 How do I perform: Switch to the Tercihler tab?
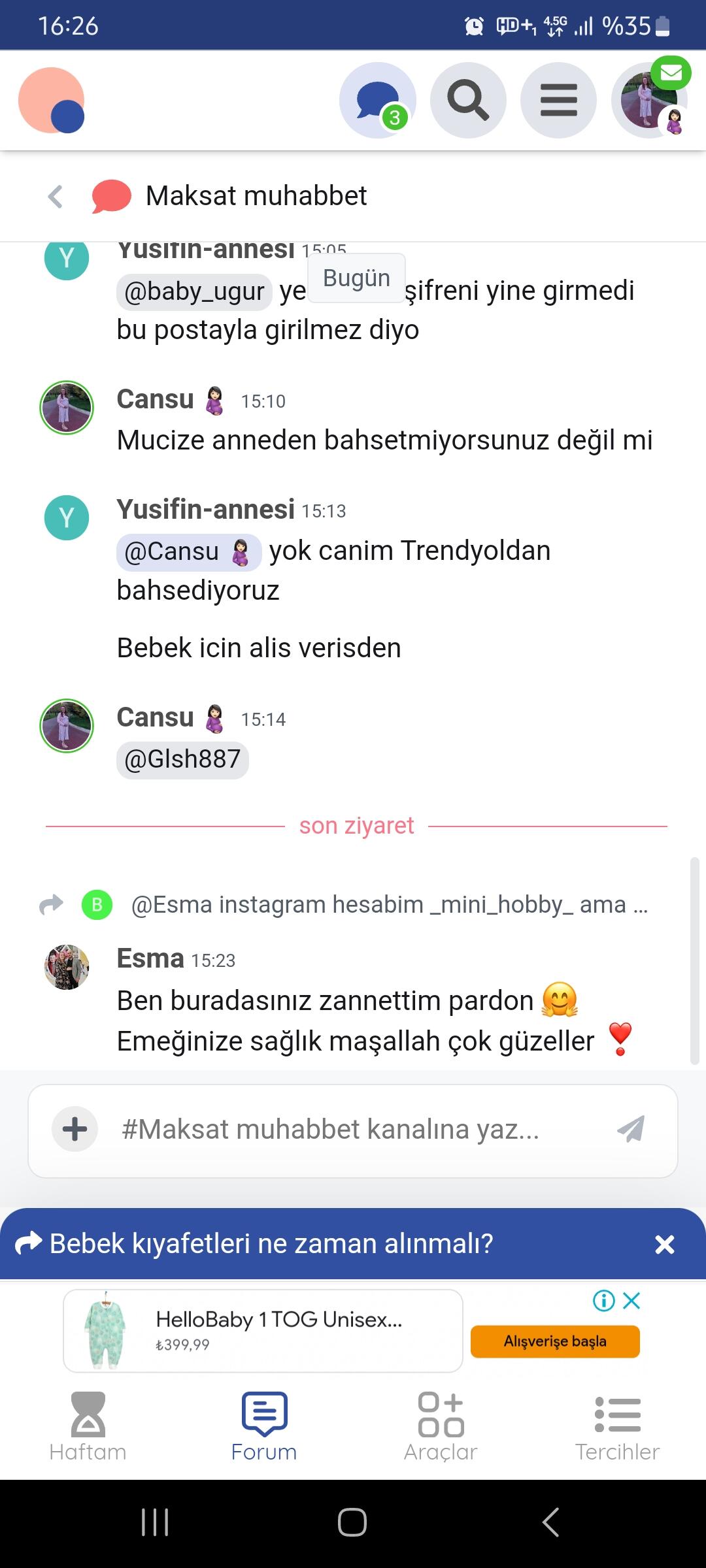[617, 1427]
